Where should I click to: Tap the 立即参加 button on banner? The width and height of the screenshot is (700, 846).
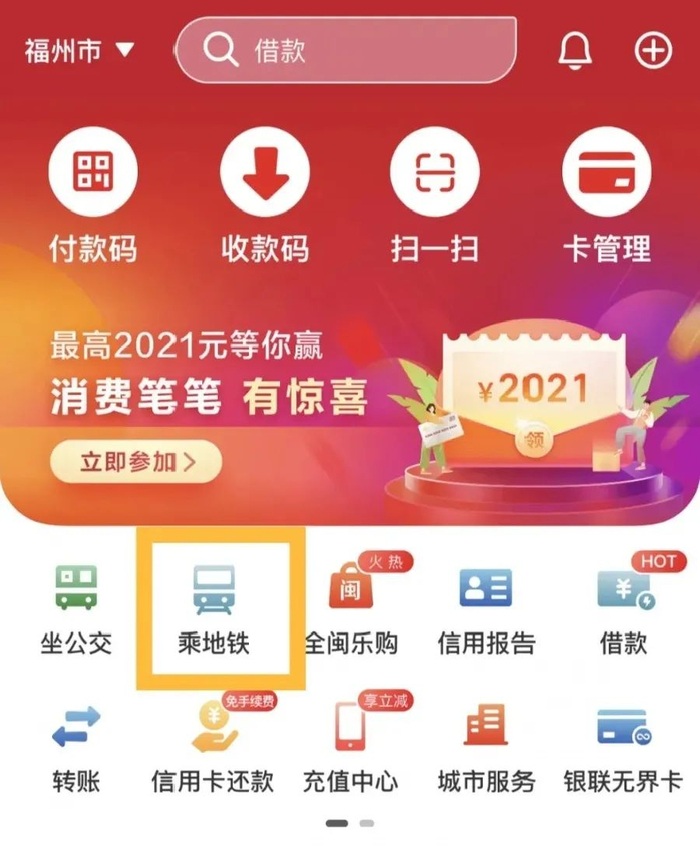pyautogui.click(x=136, y=461)
